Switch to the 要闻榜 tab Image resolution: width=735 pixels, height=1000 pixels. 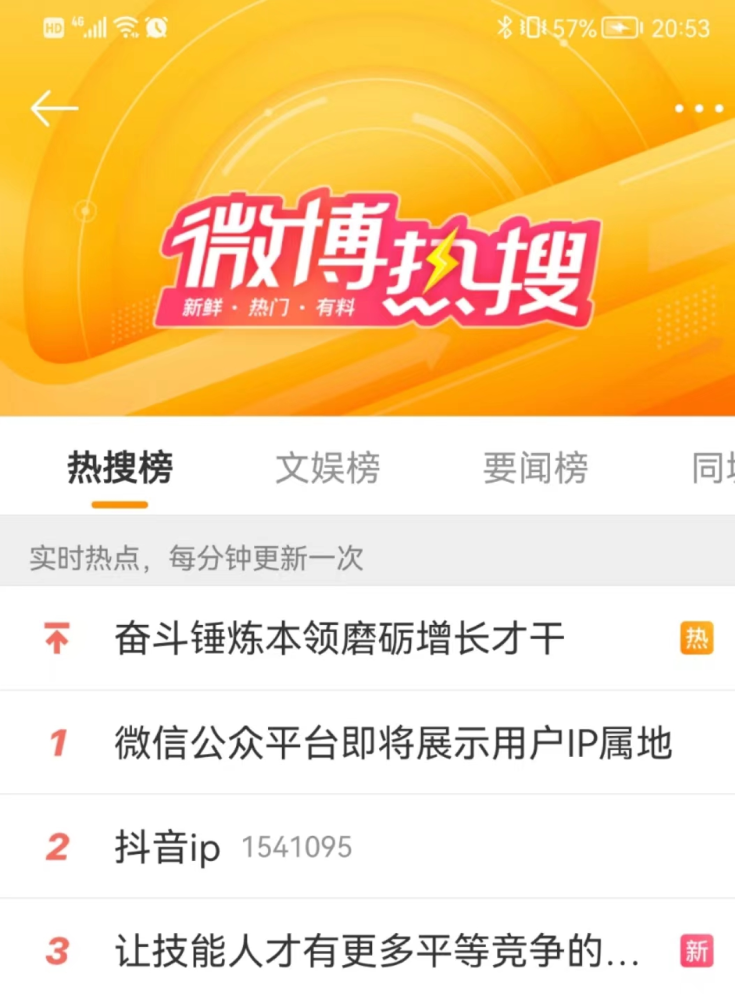tap(536, 468)
